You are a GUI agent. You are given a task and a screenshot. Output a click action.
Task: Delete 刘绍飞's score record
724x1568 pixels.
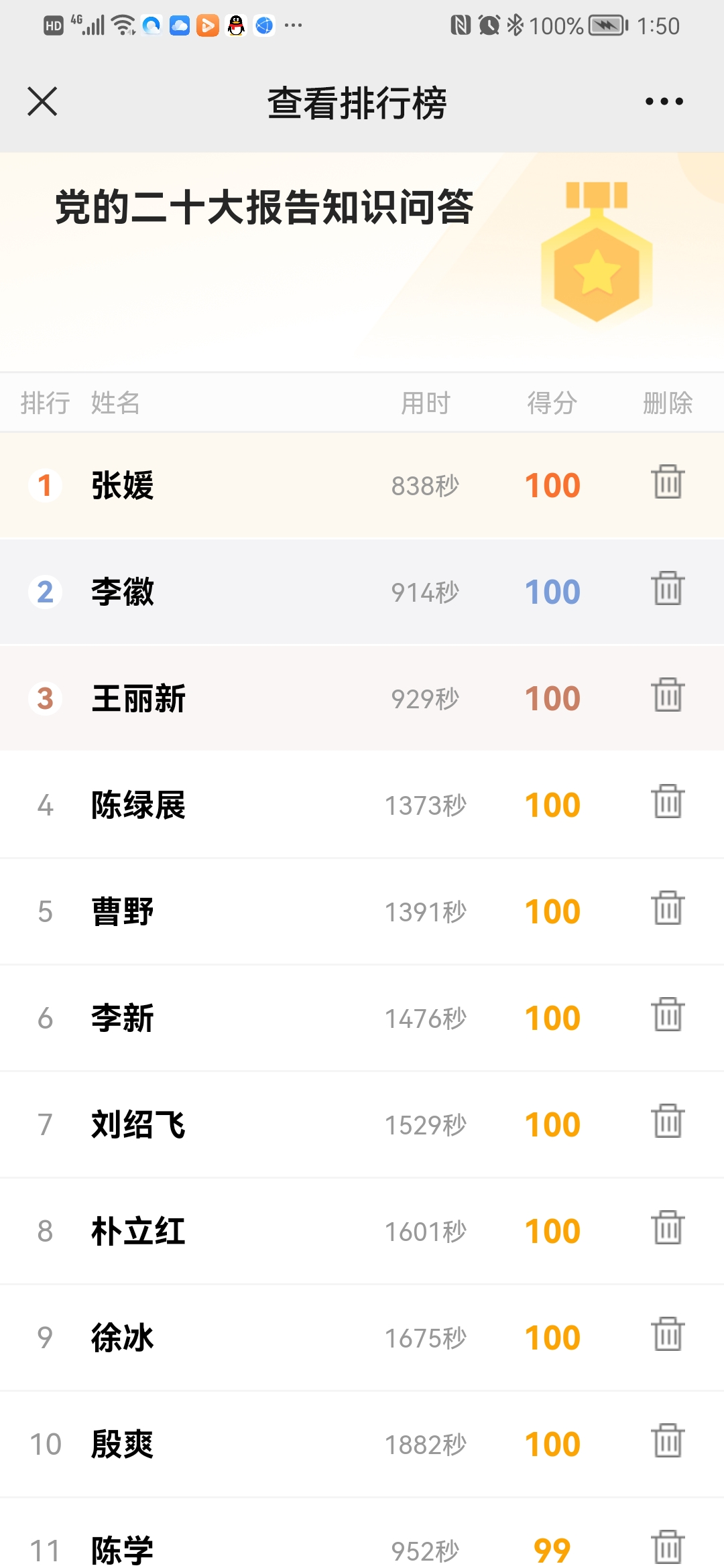click(668, 1122)
